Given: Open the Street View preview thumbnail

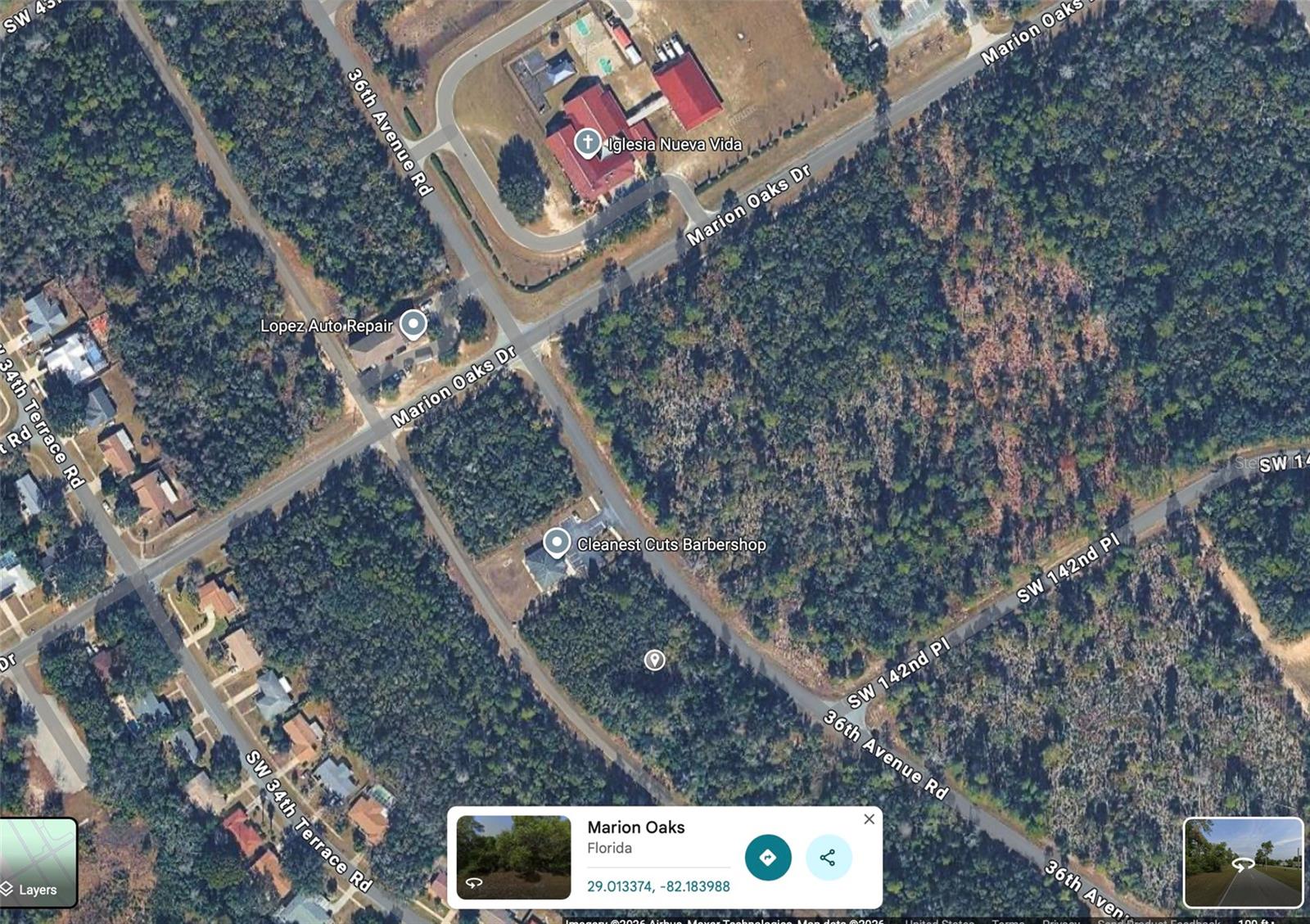Looking at the screenshot, I should click(1242, 862).
